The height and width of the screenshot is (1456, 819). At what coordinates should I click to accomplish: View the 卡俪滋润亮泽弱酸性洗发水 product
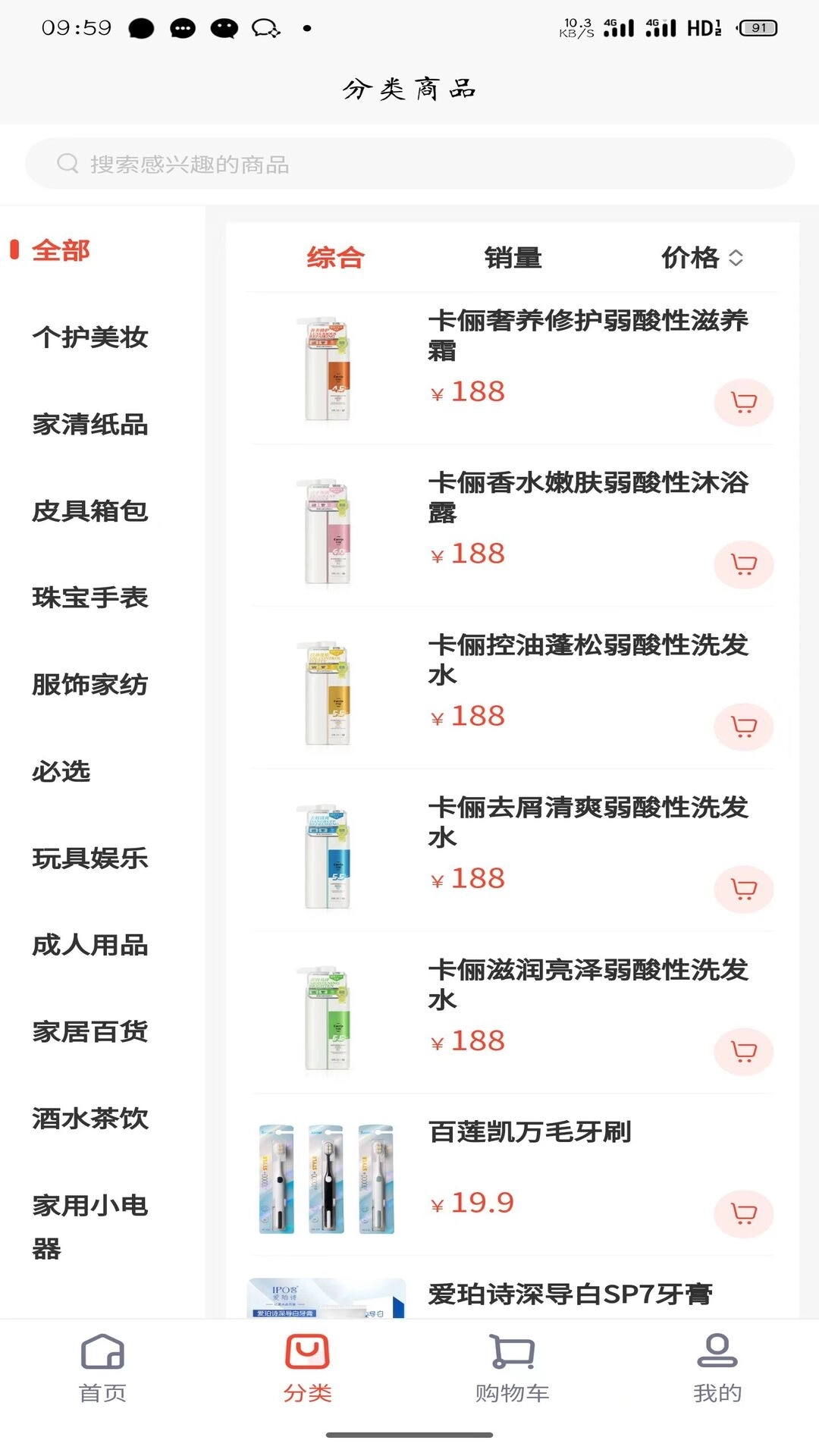click(588, 984)
